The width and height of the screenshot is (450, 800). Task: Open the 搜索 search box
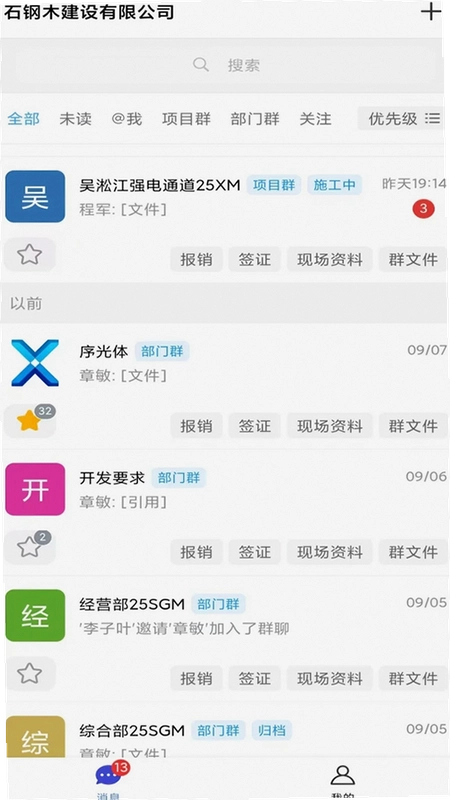coord(222,65)
